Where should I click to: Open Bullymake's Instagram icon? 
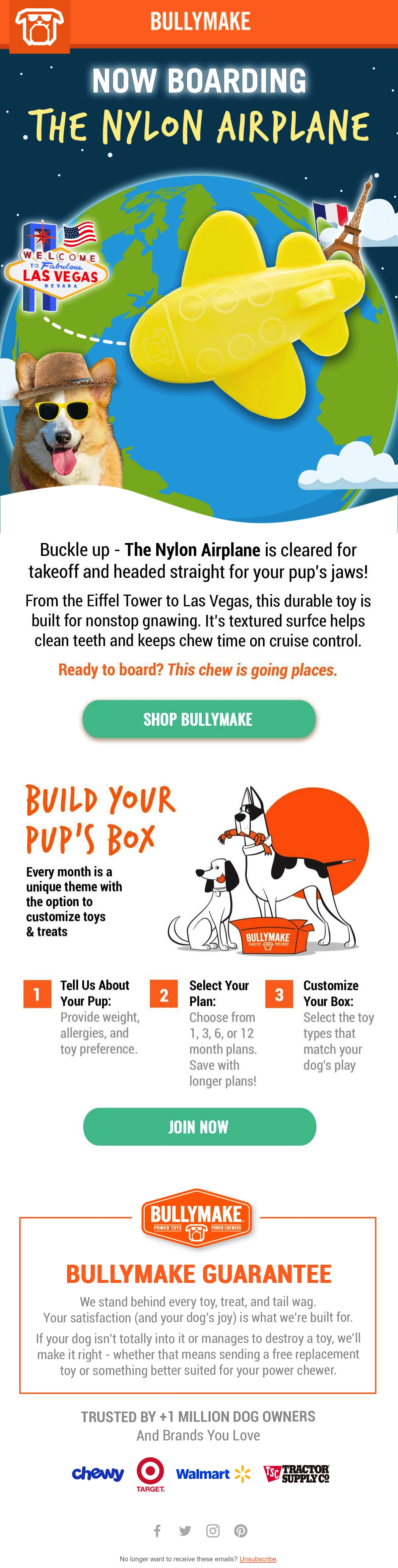coord(213,1530)
